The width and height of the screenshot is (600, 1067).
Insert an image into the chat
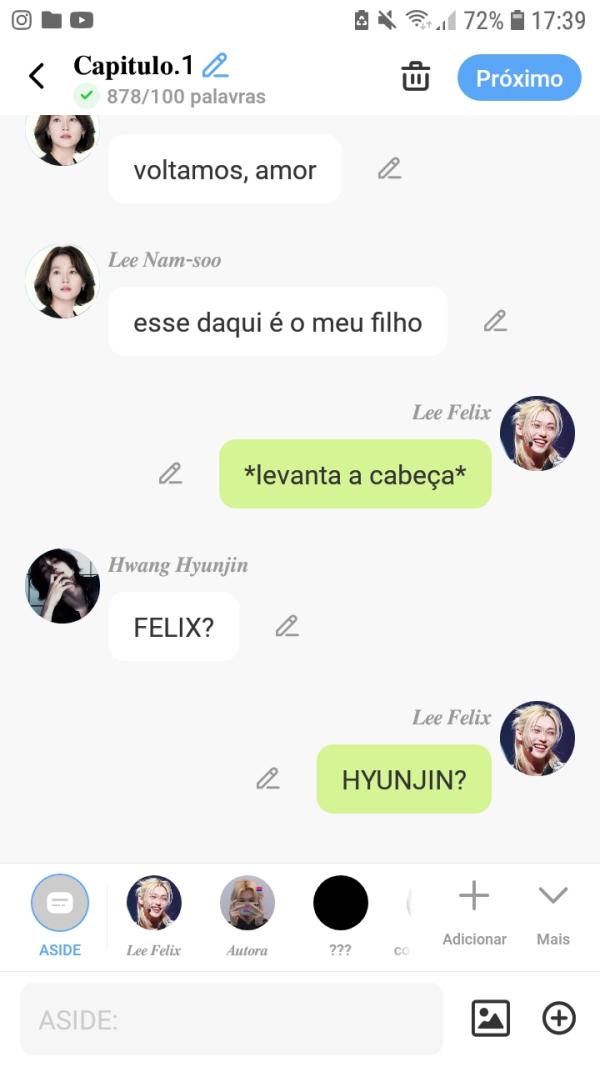pos(490,1018)
